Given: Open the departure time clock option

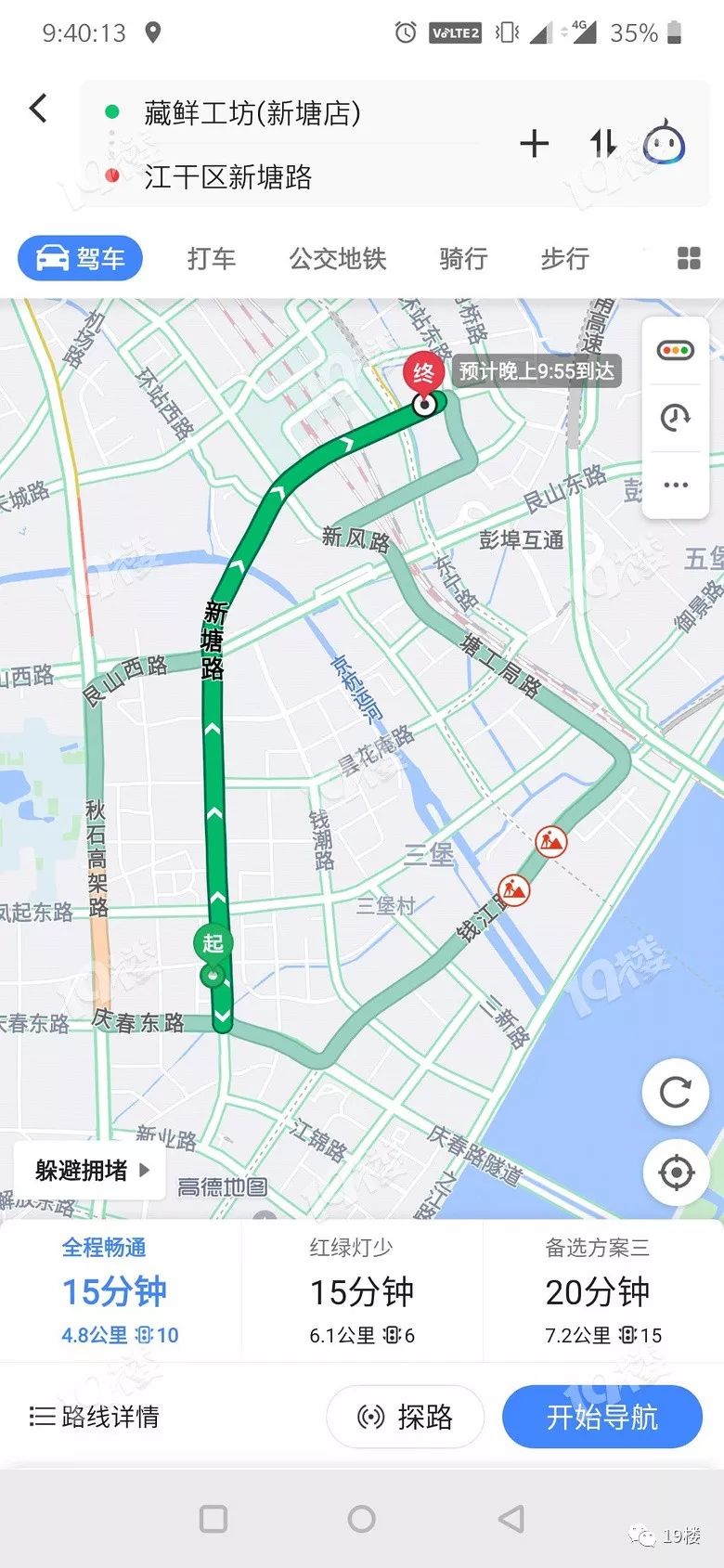Looking at the screenshot, I should (676, 417).
